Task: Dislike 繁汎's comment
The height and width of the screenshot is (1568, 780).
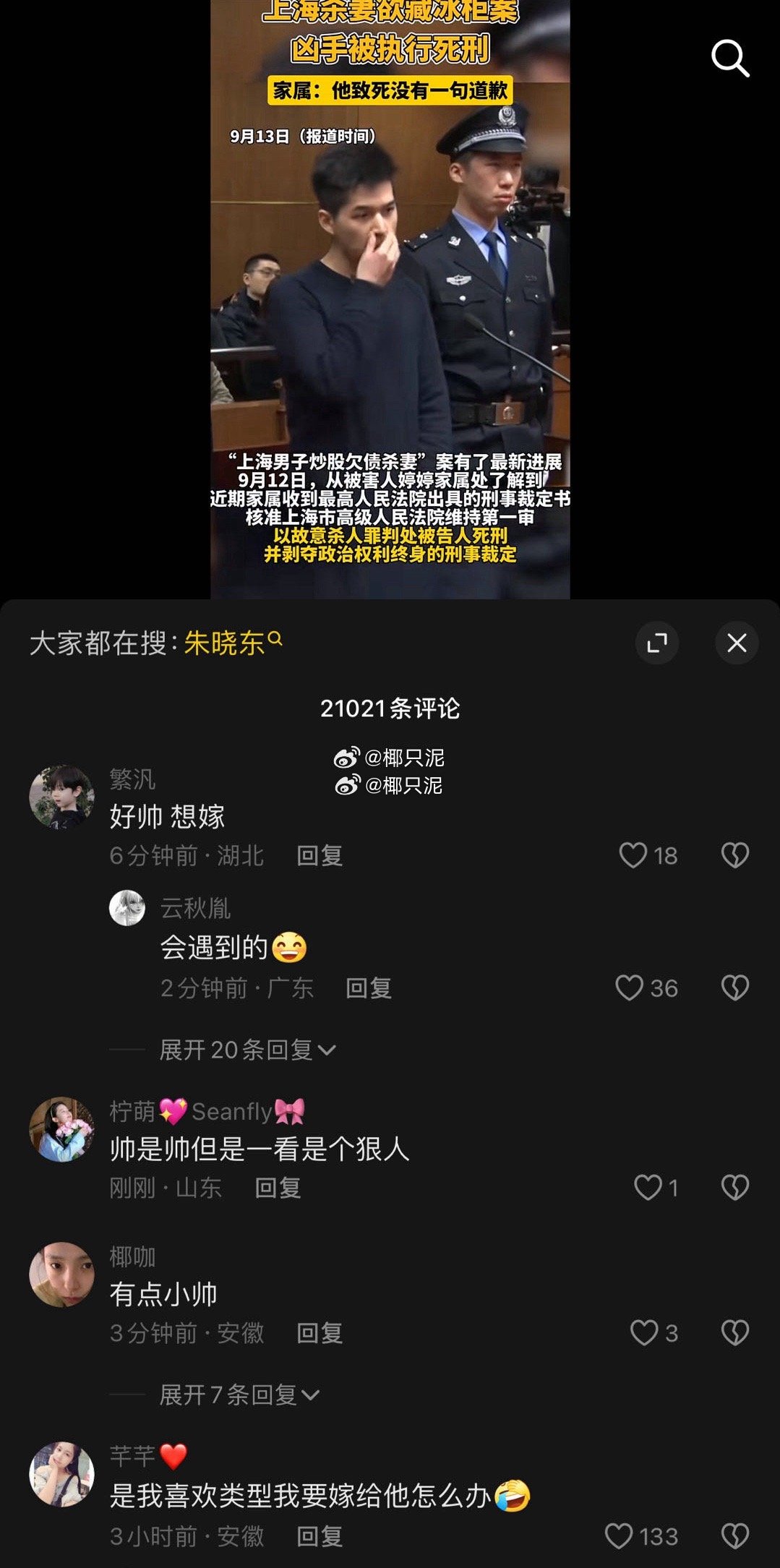Action: (x=734, y=855)
